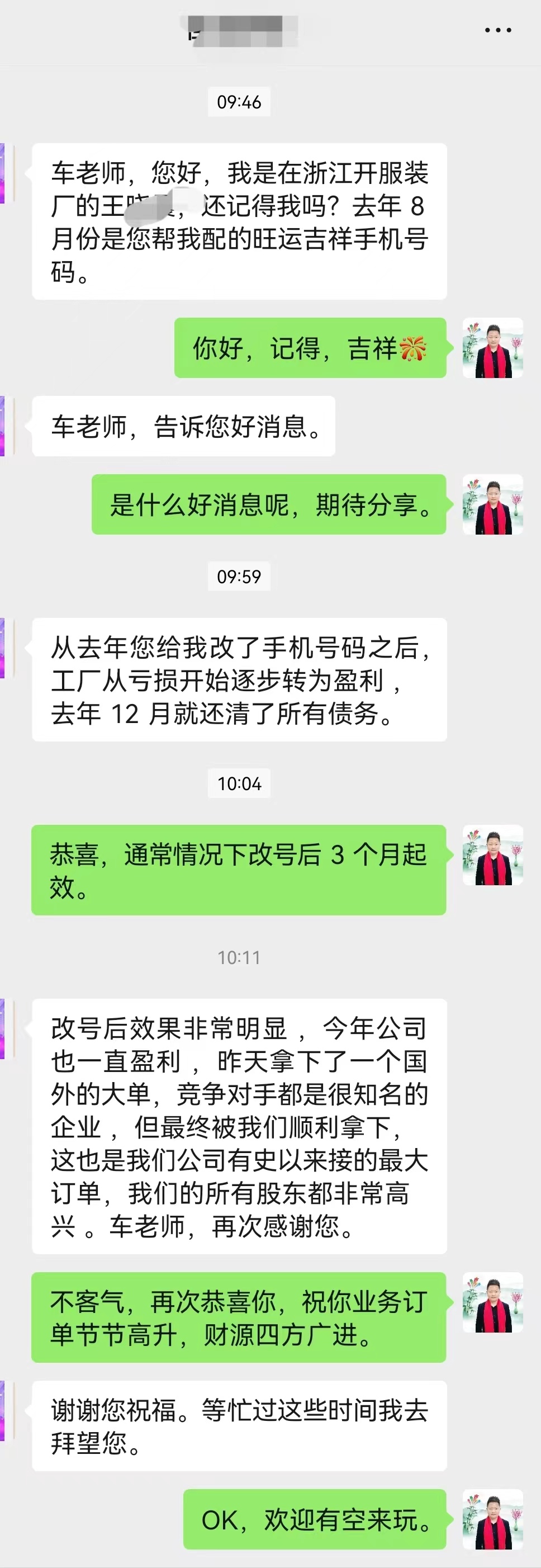Image resolution: width=541 pixels, height=1568 pixels.
Task: Open the avatar next to "是什么好消息呢" message
Action: click(x=492, y=504)
